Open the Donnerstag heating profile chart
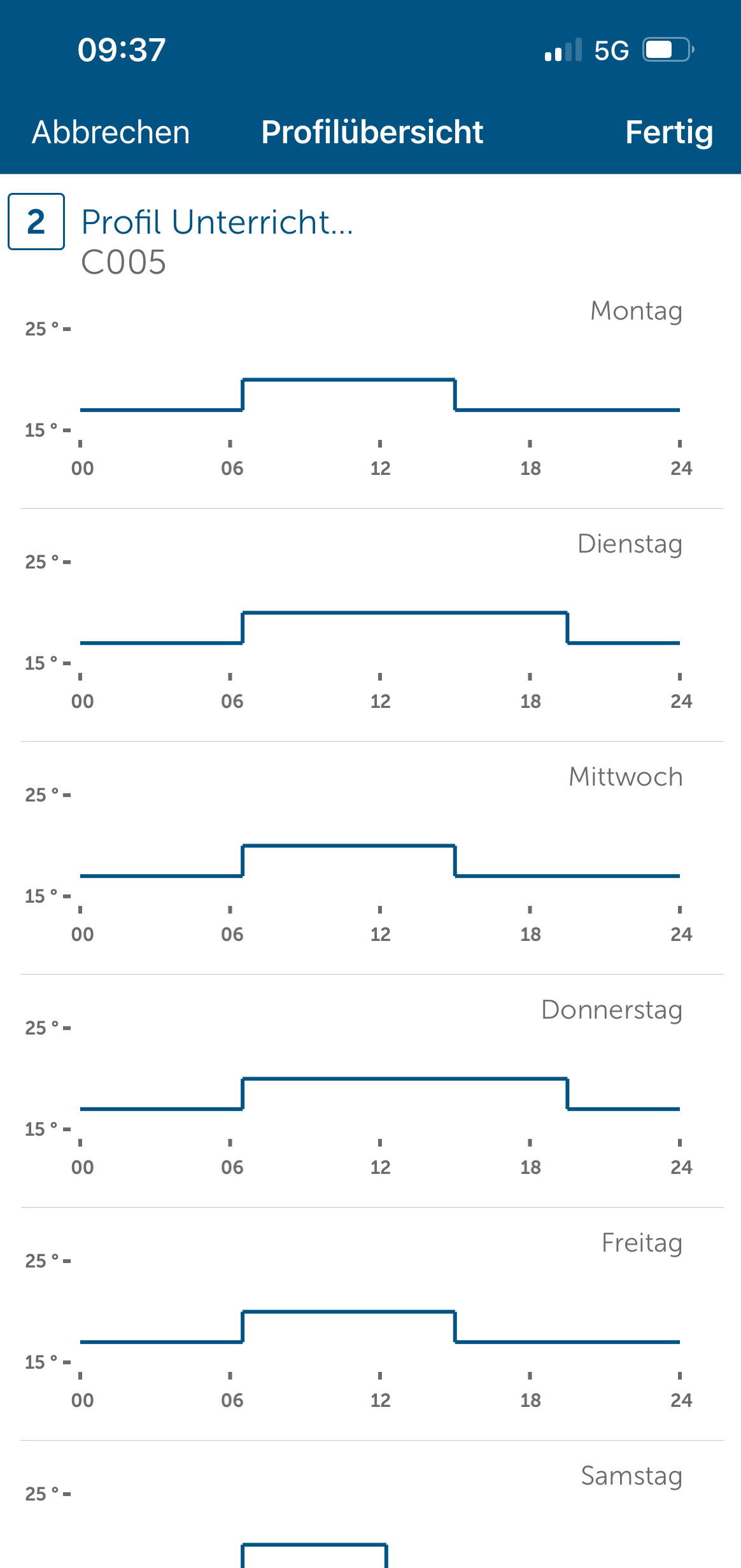The height and width of the screenshot is (1568, 741). point(379,1095)
